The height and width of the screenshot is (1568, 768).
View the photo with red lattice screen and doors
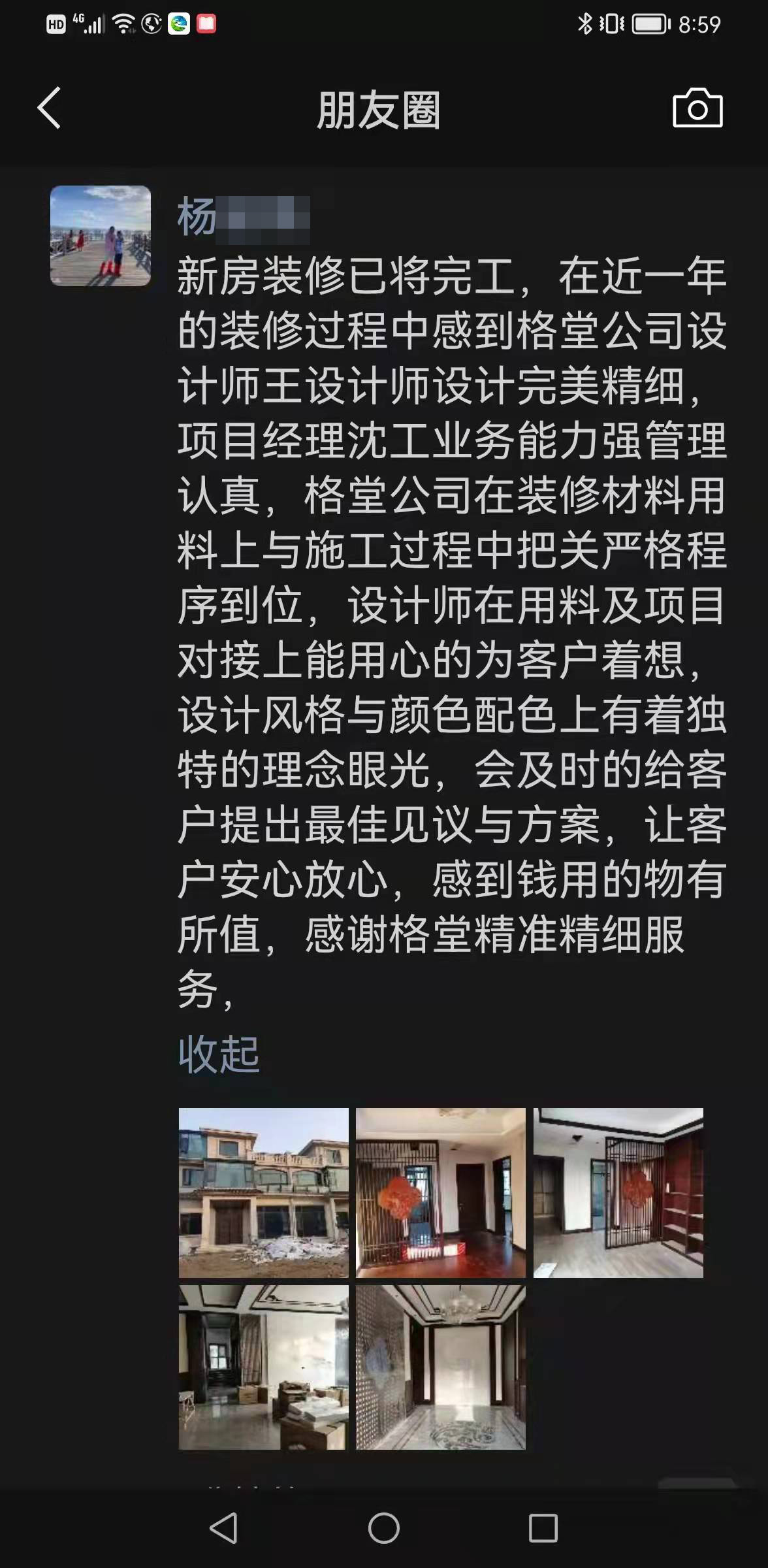(441, 1193)
